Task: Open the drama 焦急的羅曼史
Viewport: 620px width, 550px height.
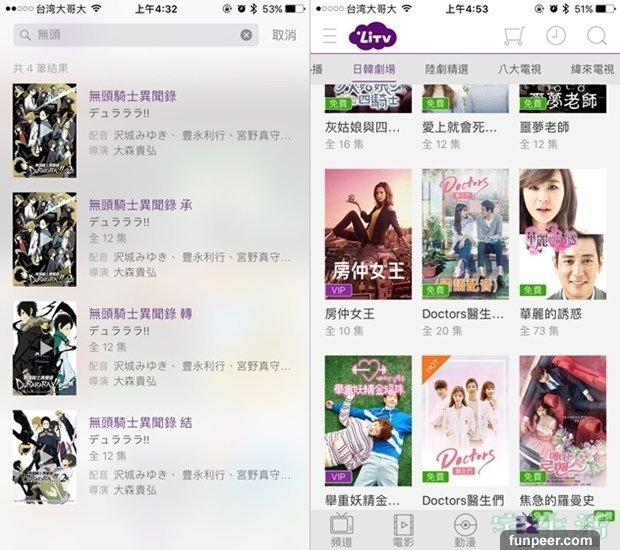Action: click(x=562, y=421)
